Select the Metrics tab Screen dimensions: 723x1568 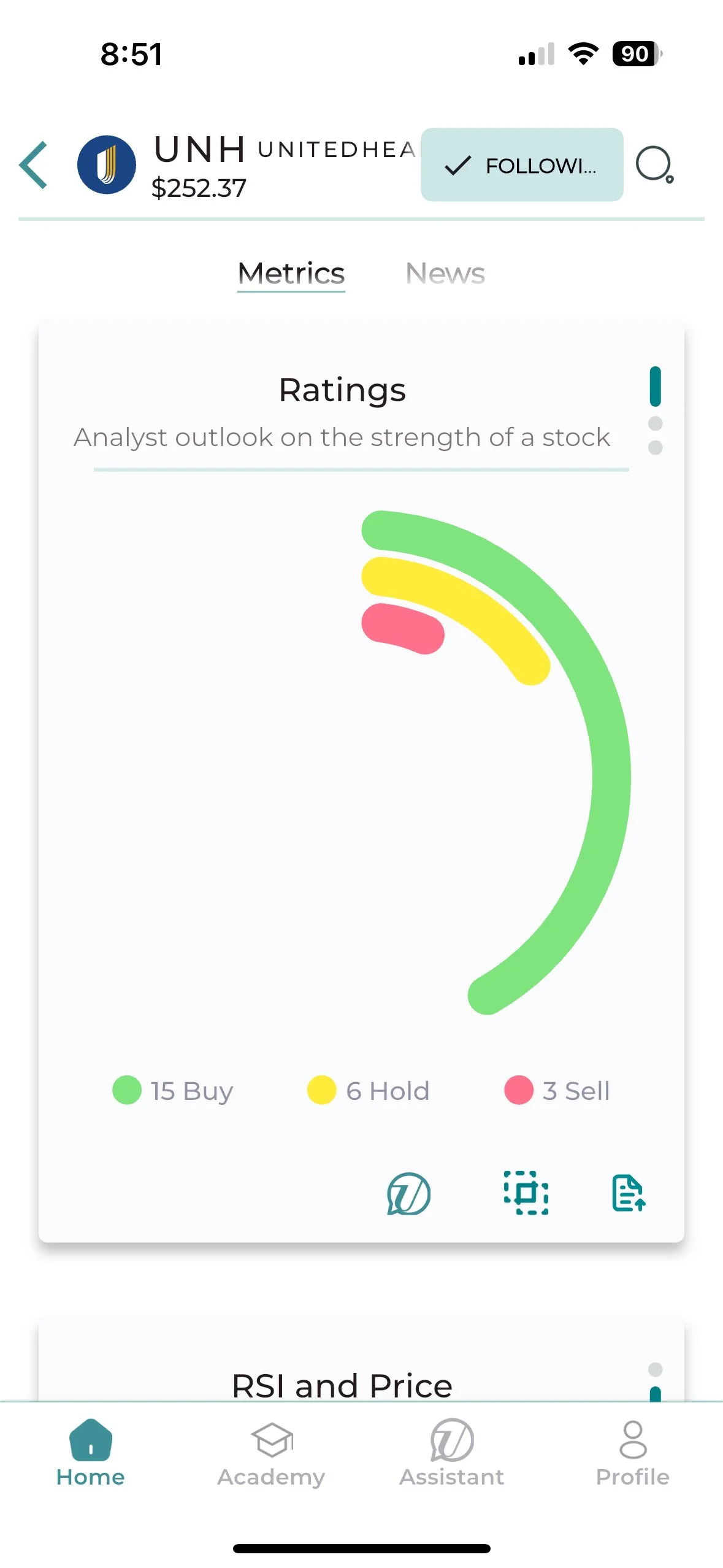291,274
